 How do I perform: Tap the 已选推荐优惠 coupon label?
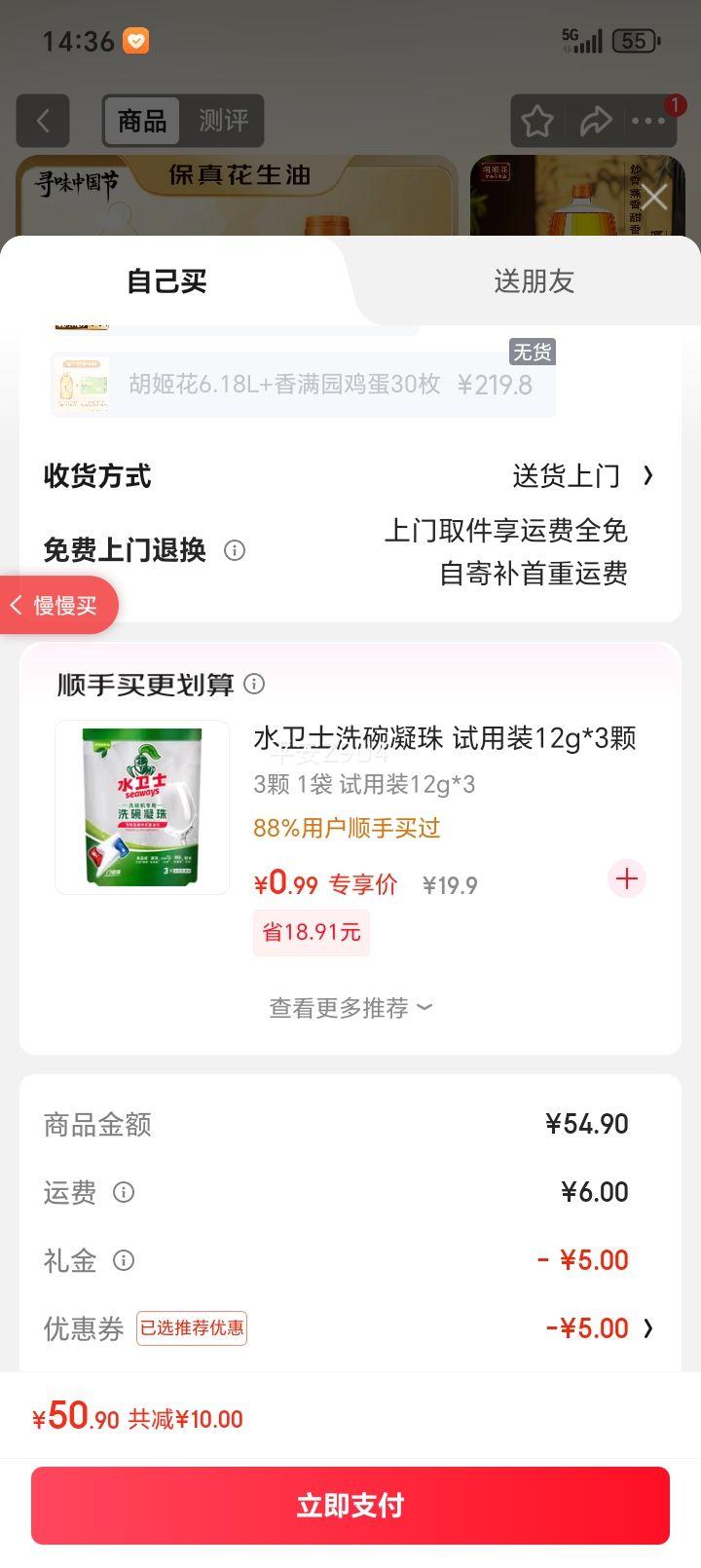point(191,1327)
